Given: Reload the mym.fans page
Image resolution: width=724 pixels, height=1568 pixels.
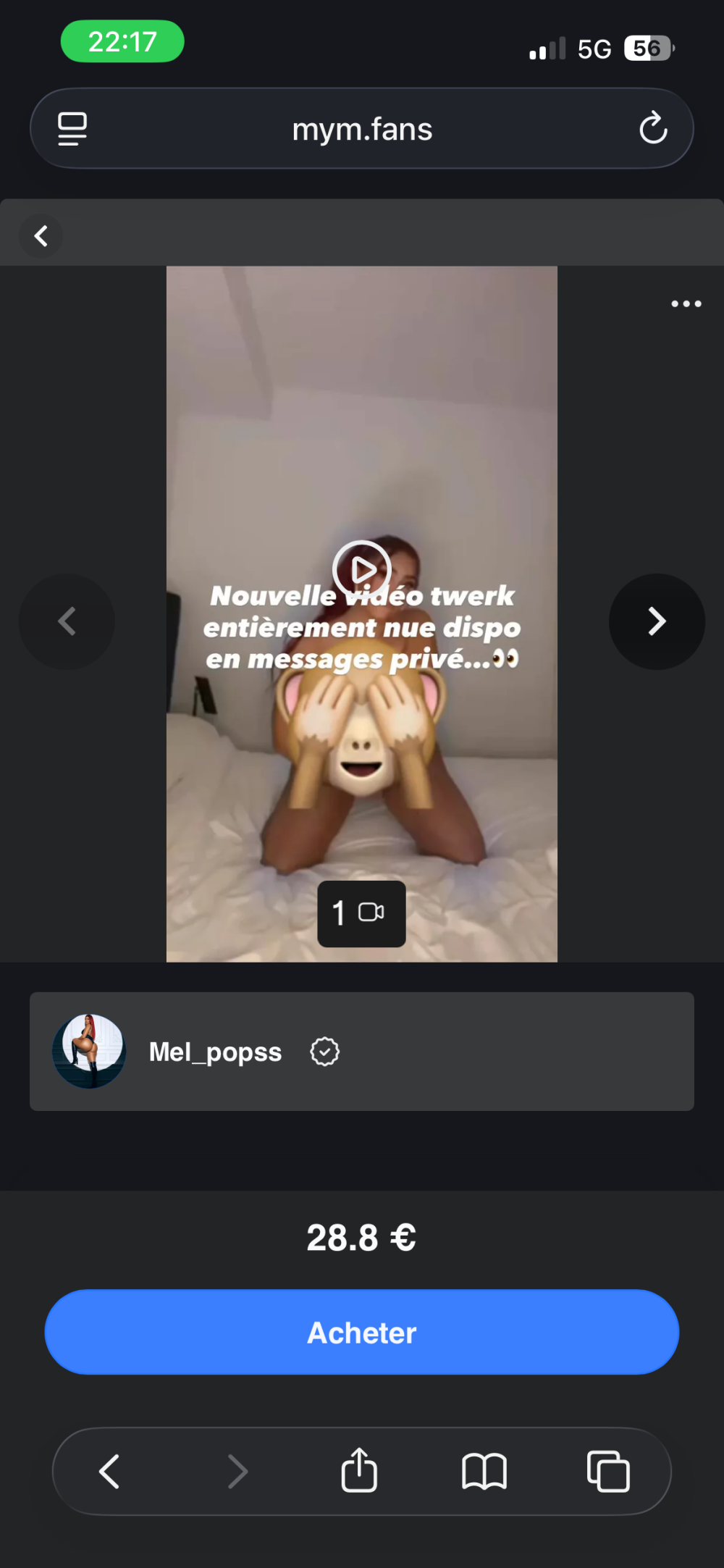Looking at the screenshot, I should pos(653,129).
